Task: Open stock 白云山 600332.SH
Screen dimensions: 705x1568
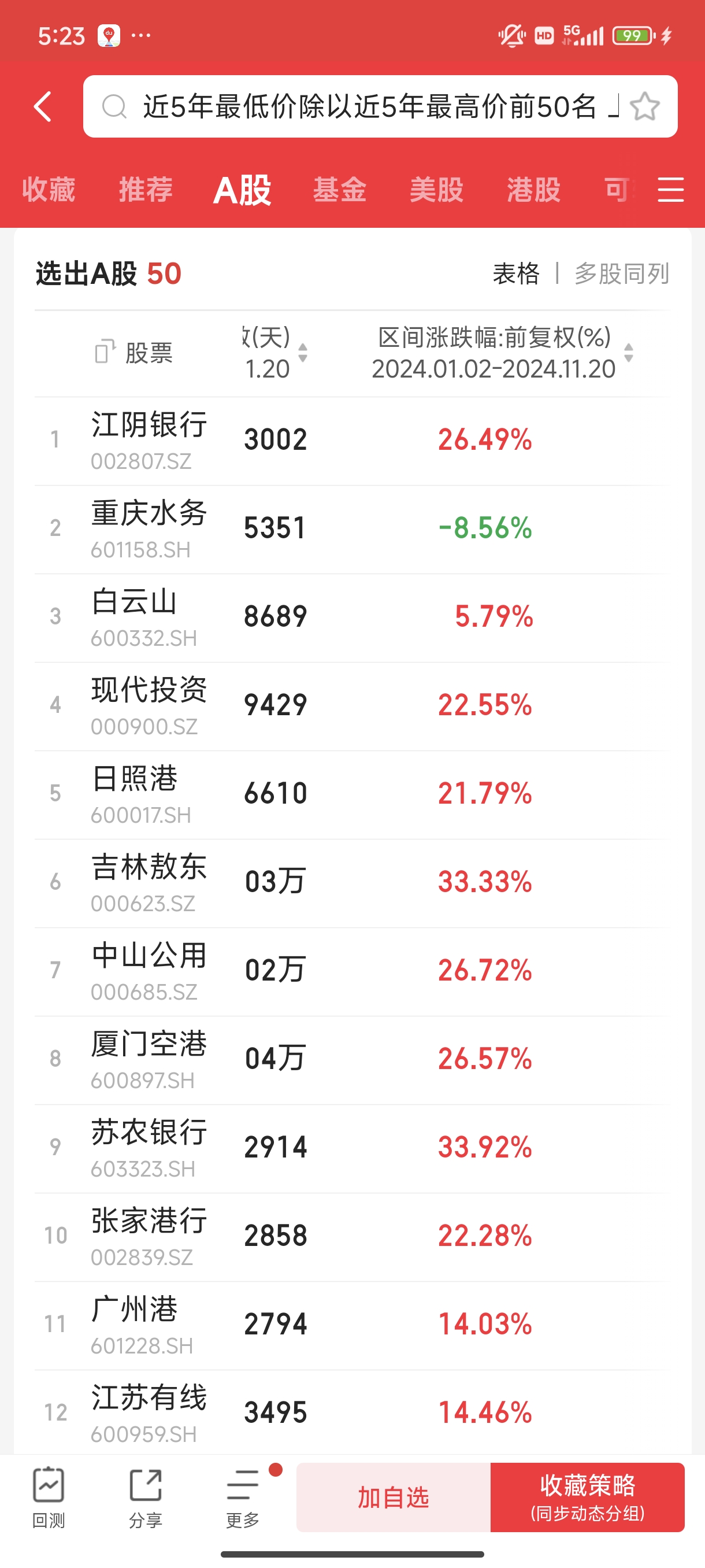Action: [143, 616]
